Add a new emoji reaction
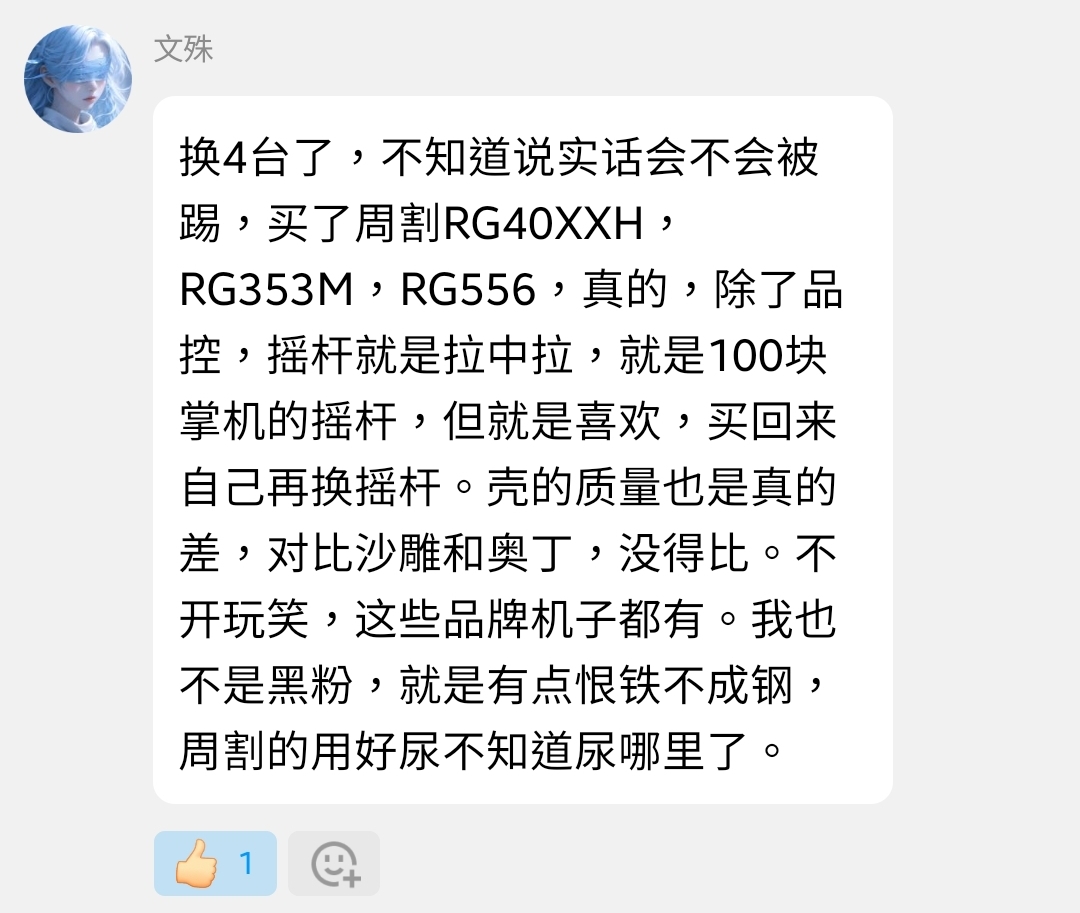 pos(334,863)
